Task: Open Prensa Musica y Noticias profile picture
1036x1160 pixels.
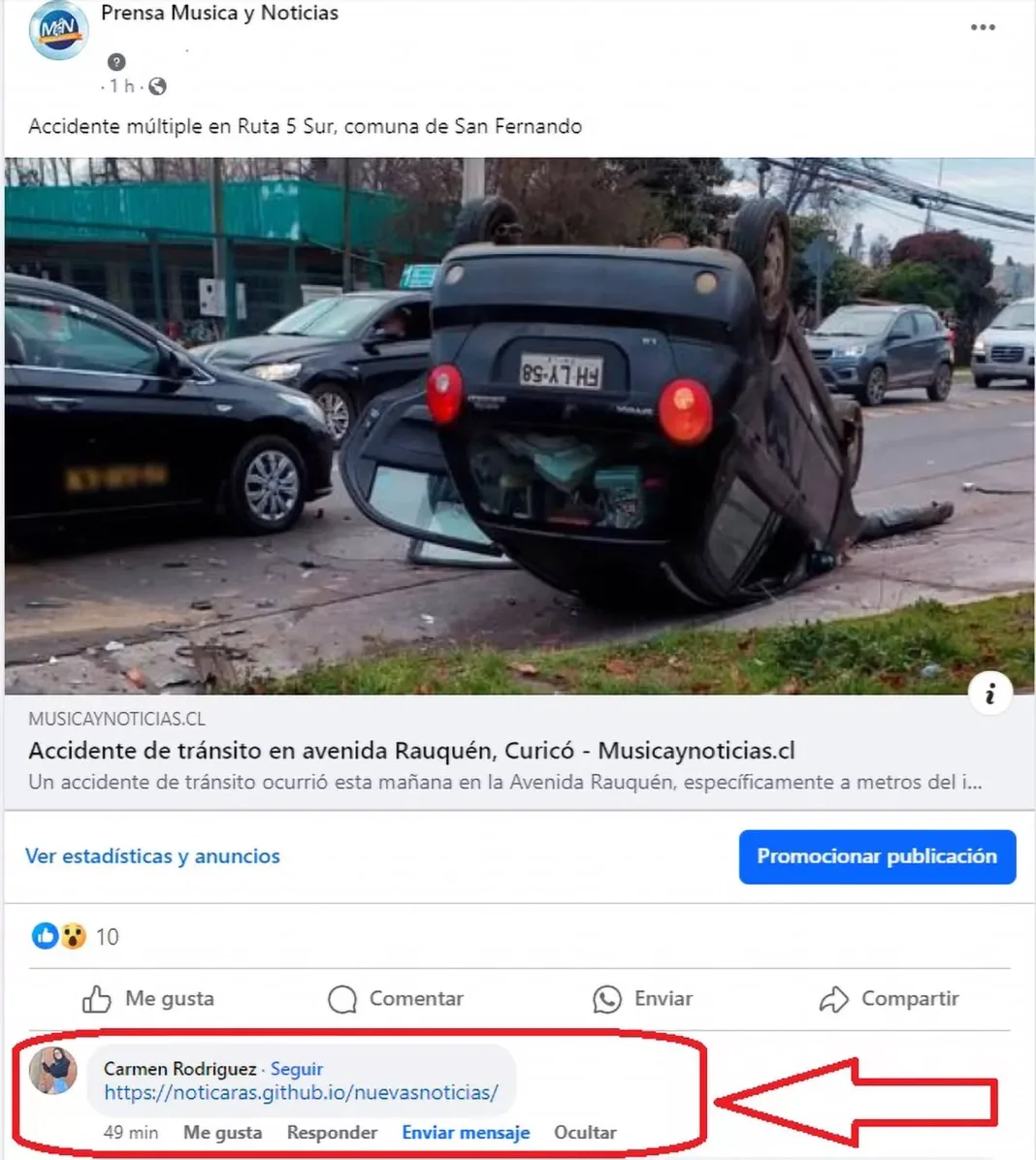Action: click(58, 31)
